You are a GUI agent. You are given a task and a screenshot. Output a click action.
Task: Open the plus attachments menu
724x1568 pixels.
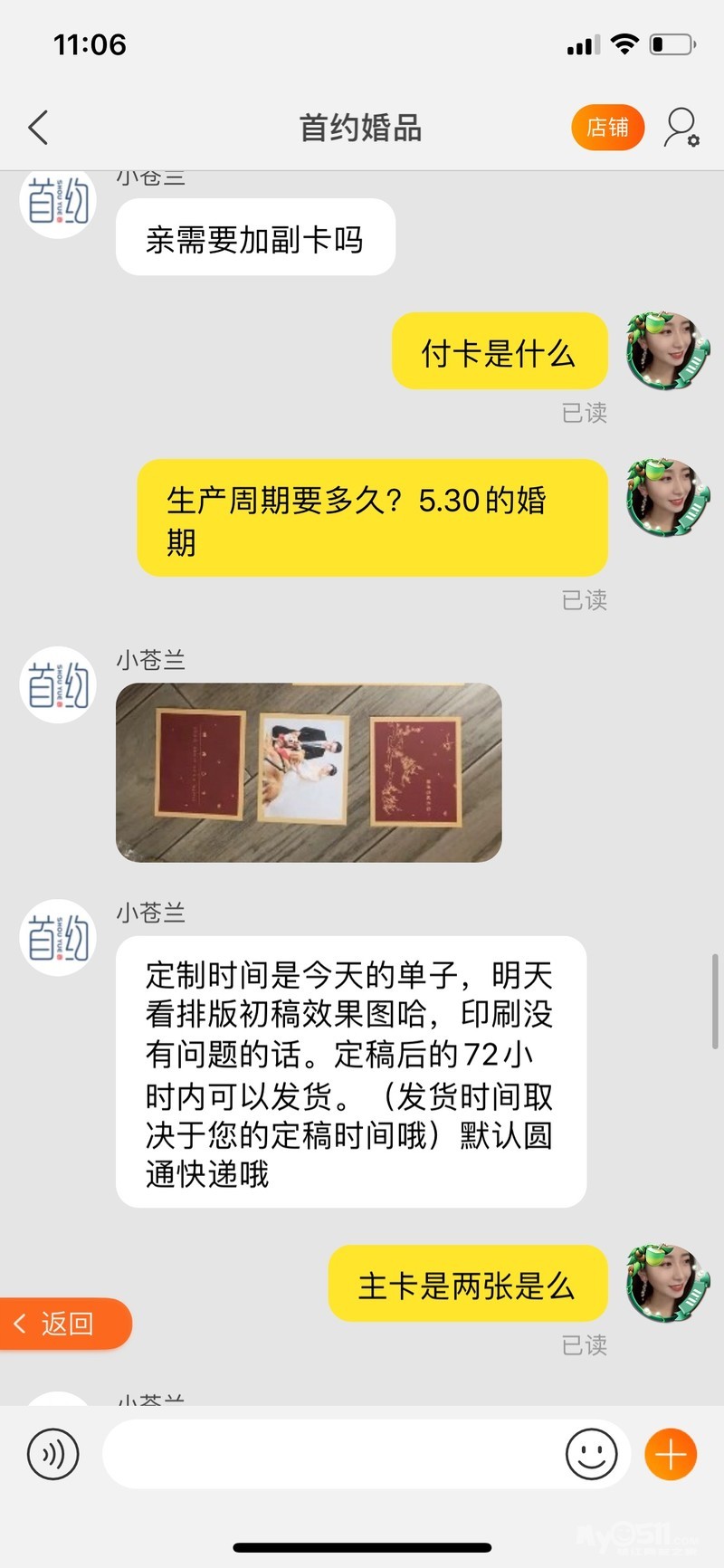[671, 1454]
